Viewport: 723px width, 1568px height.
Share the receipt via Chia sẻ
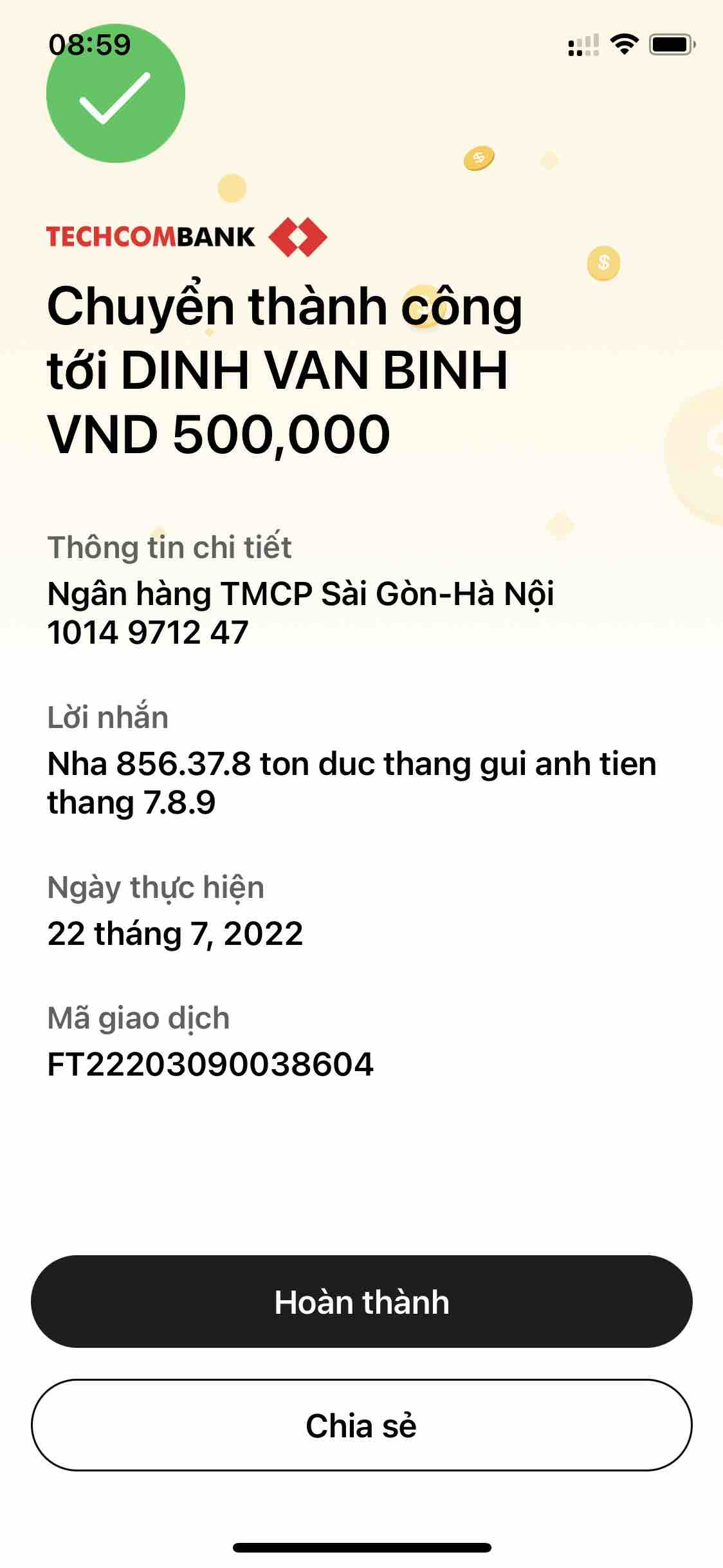coord(361,1425)
